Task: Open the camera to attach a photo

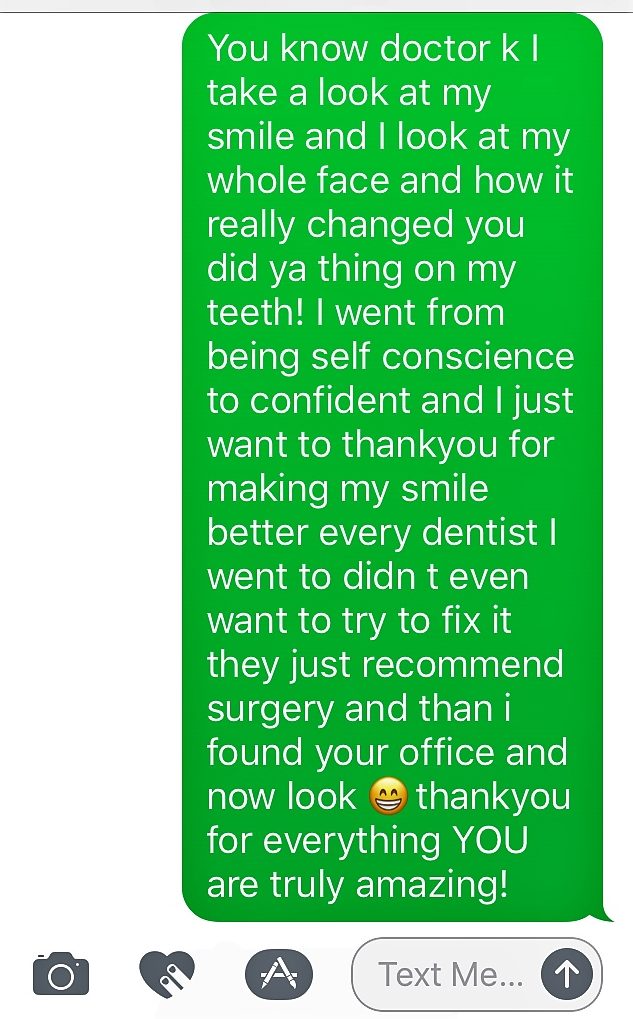Action: (x=60, y=974)
